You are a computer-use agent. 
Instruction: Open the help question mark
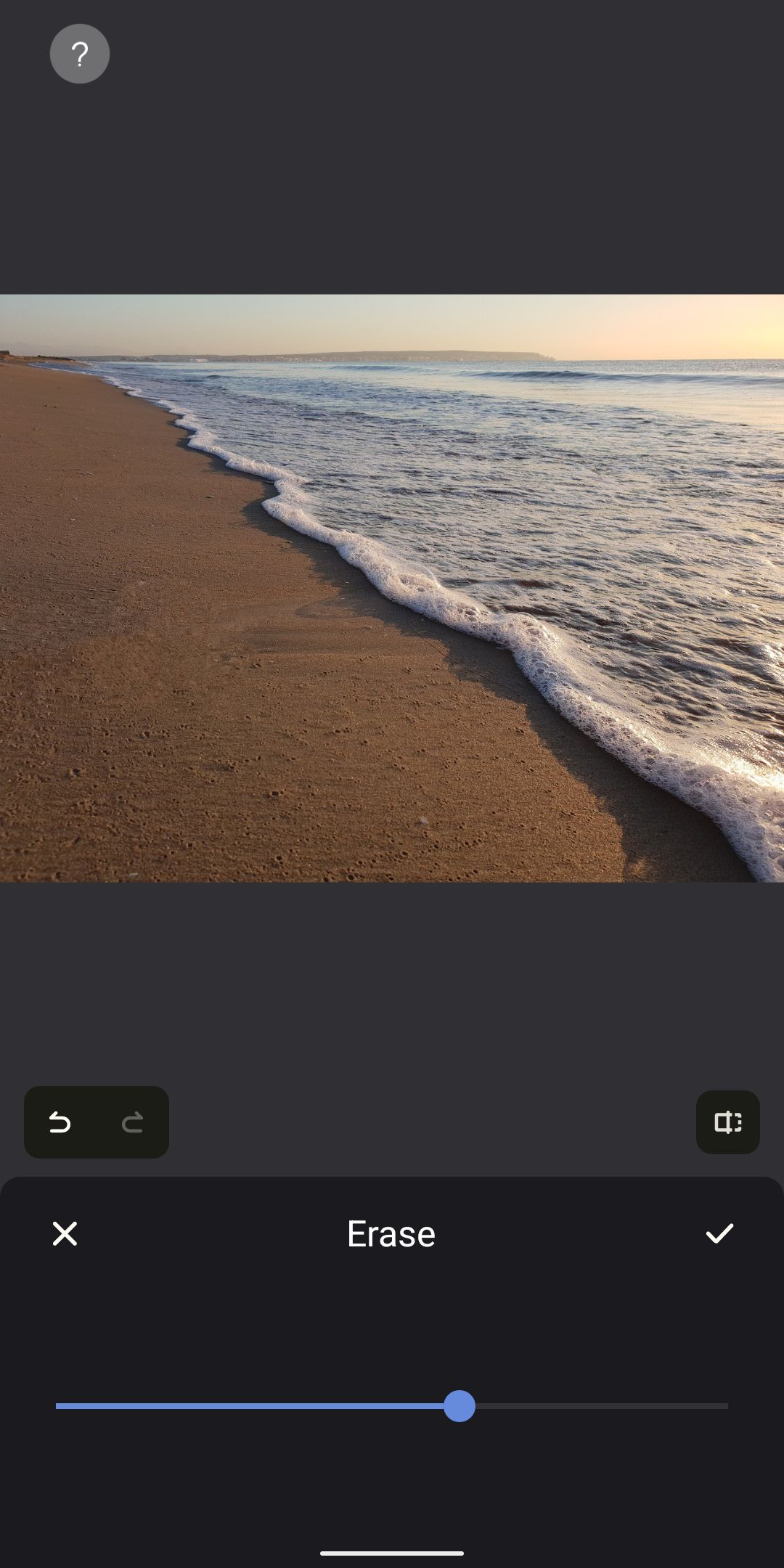coord(80,54)
